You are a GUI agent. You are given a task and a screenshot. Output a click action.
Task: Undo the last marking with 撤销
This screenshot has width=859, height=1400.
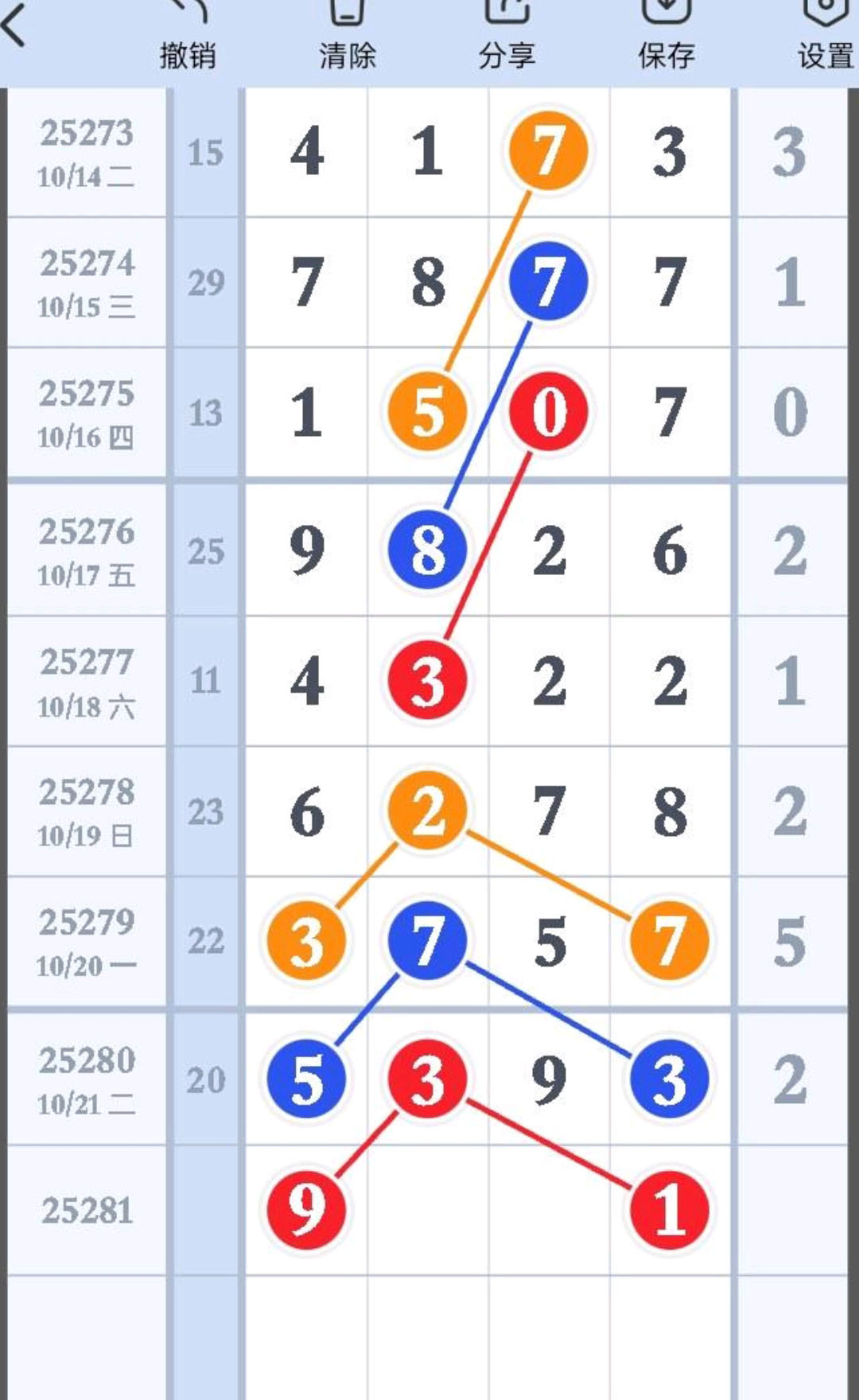click(188, 40)
